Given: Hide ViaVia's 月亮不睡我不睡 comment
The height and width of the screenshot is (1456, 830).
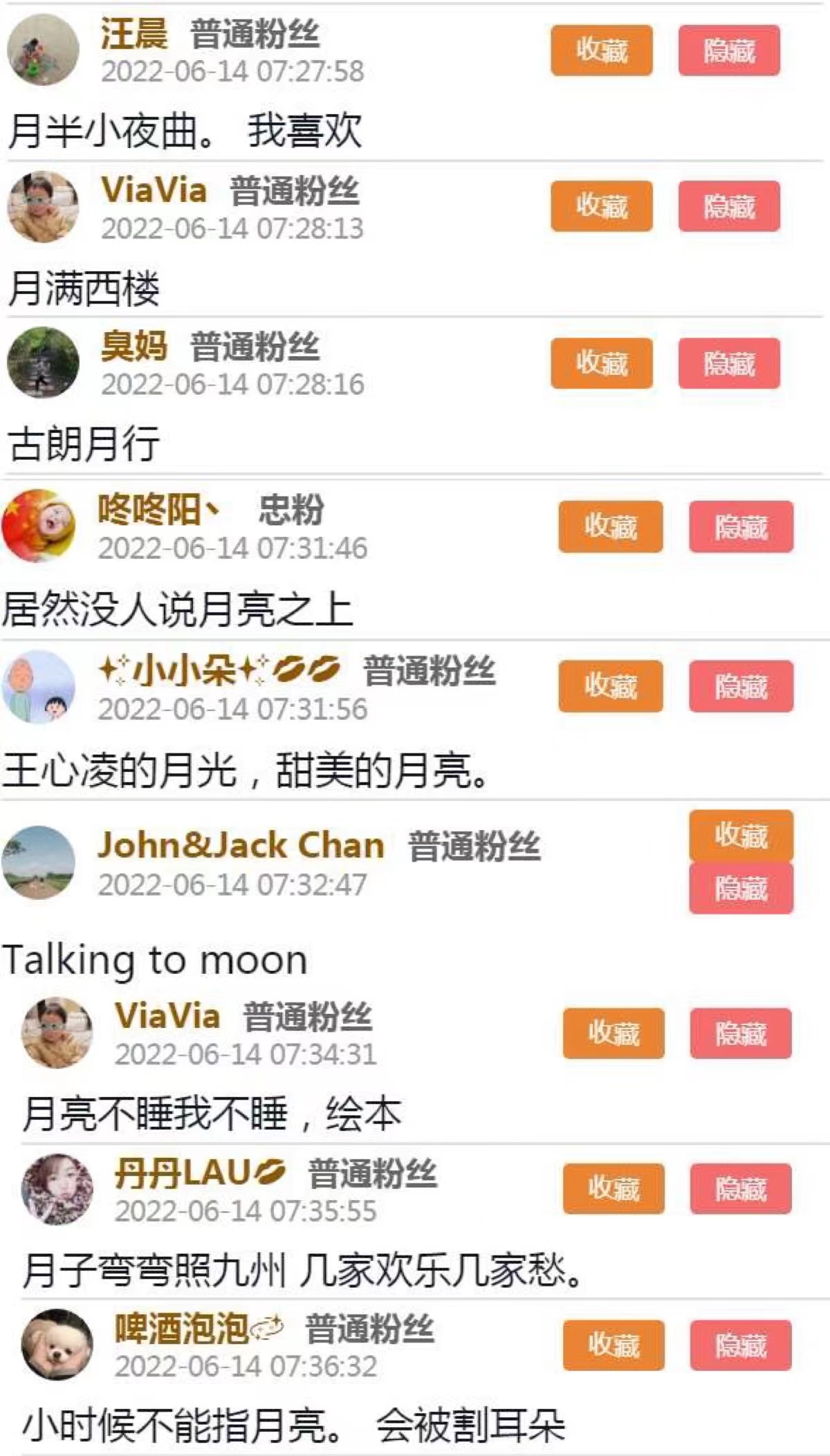Looking at the screenshot, I should click(x=740, y=1033).
